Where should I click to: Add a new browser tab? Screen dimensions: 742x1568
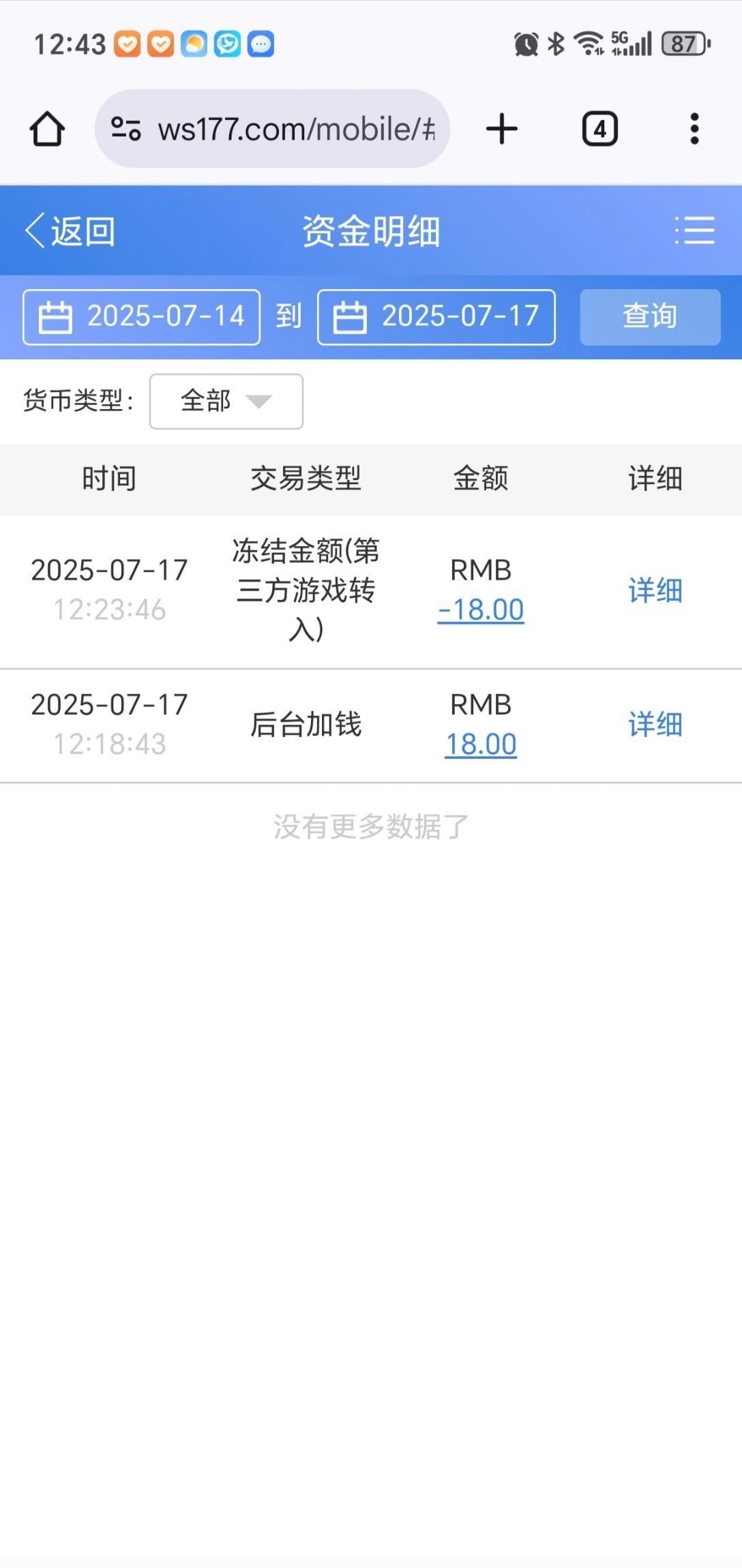(x=502, y=129)
